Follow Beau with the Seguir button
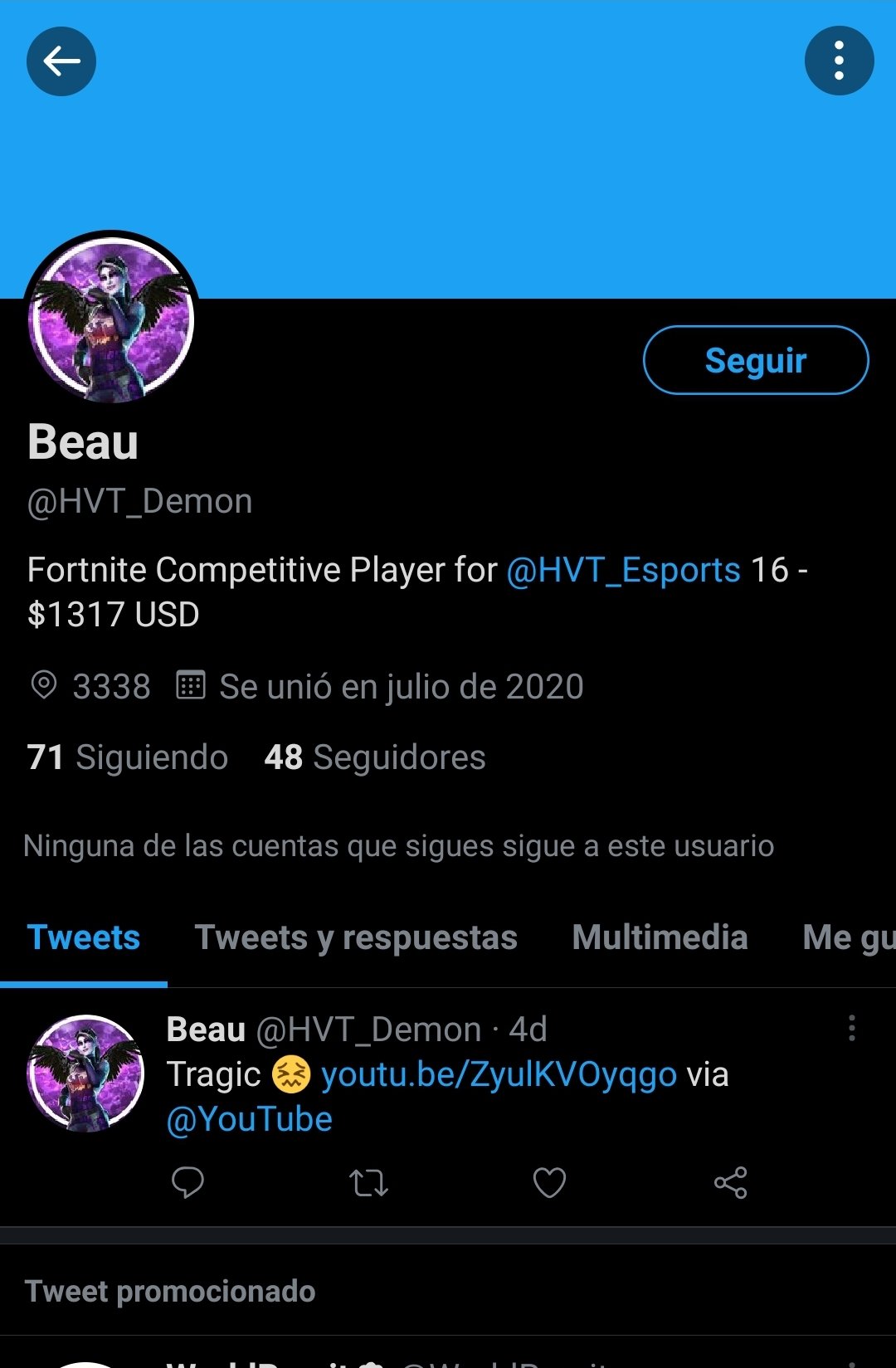The image size is (896, 1368). coord(755,360)
